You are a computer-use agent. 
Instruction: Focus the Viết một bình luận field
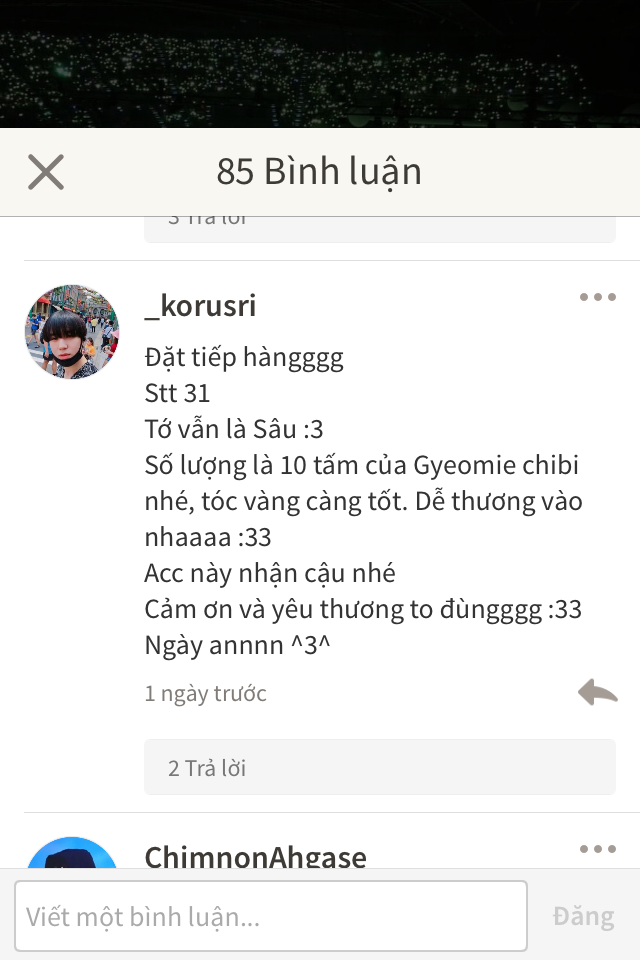tap(270, 916)
